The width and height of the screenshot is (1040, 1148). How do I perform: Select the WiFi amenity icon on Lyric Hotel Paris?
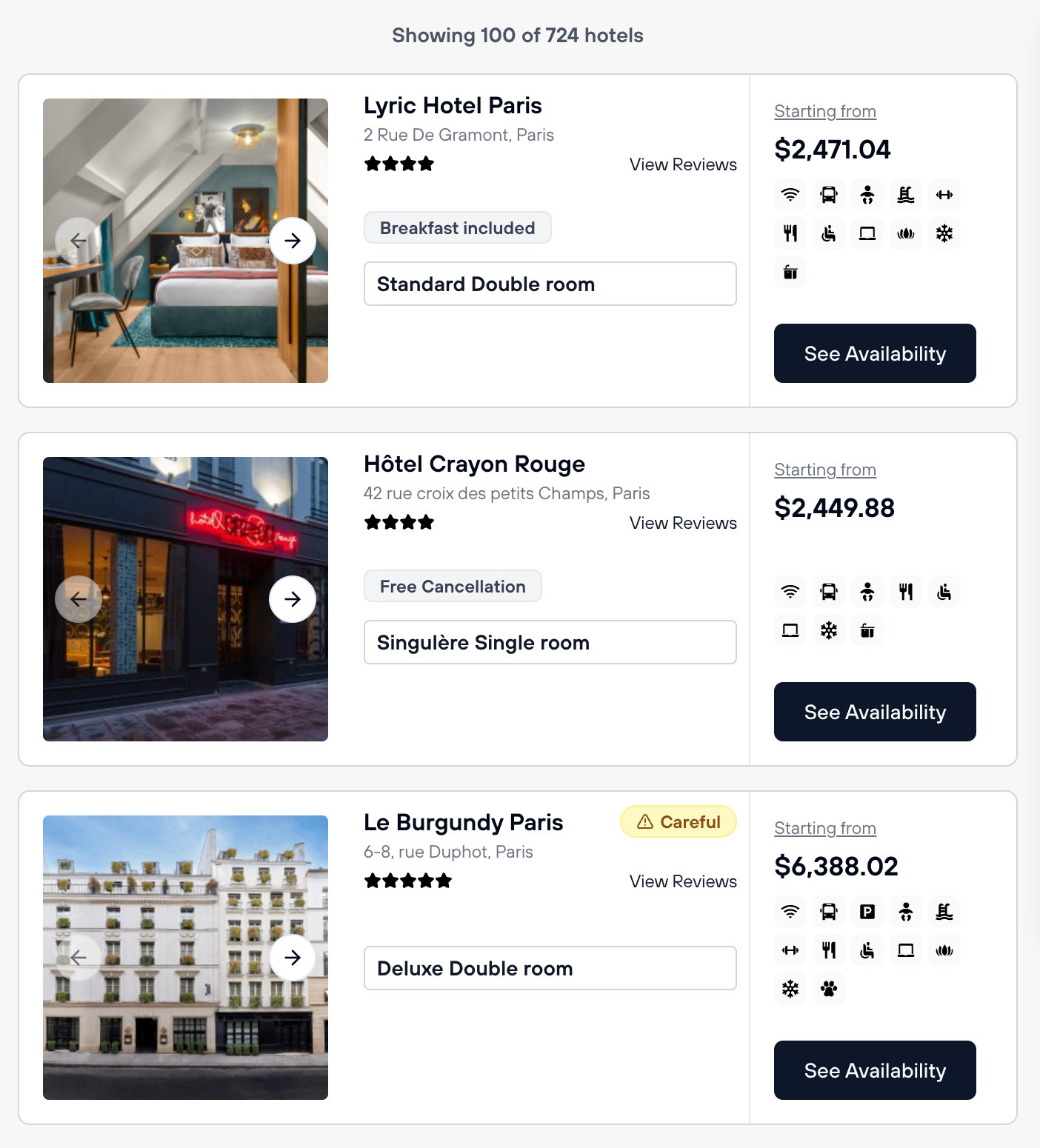click(x=790, y=195)
